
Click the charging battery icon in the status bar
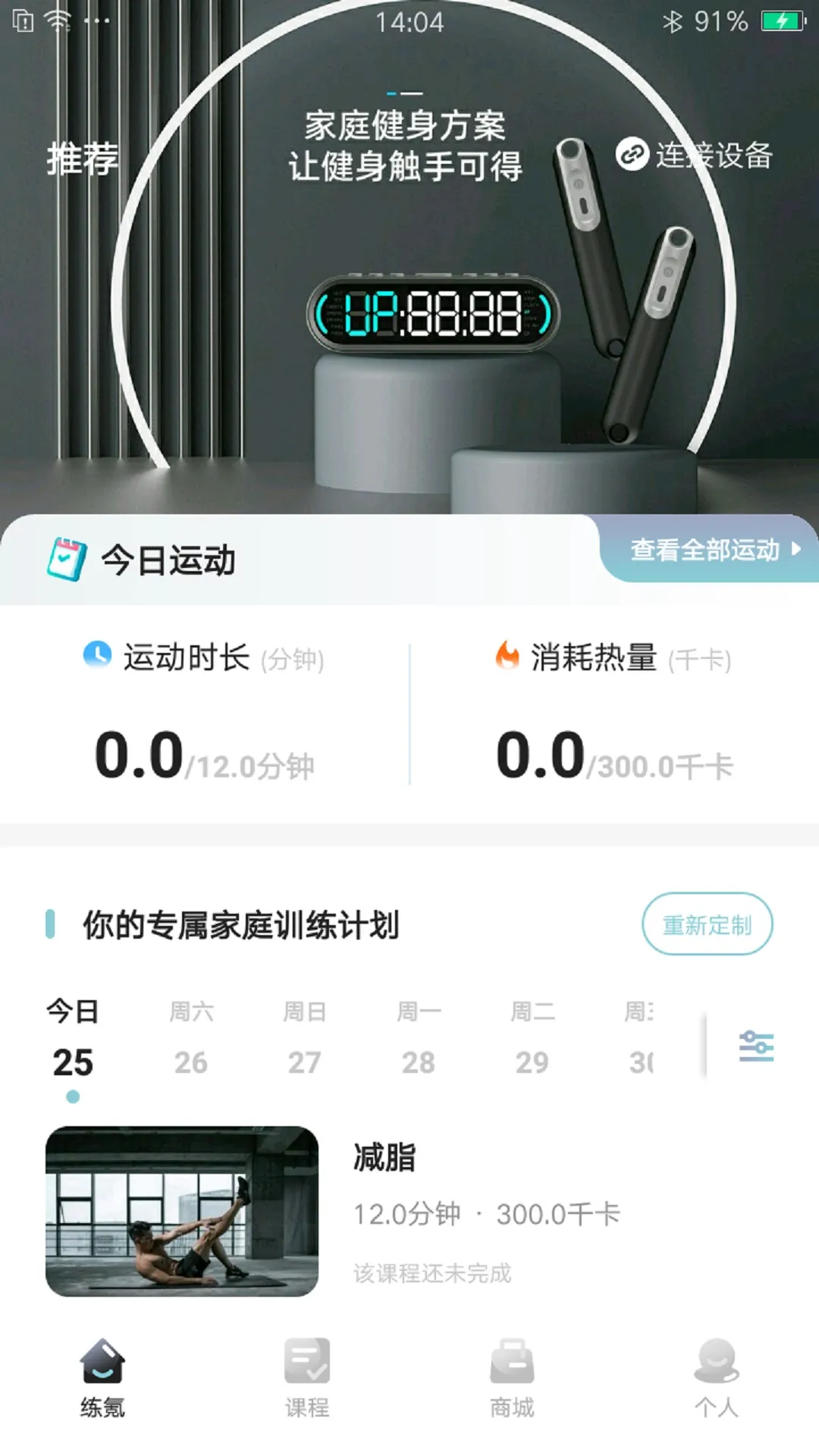point(782,21)
